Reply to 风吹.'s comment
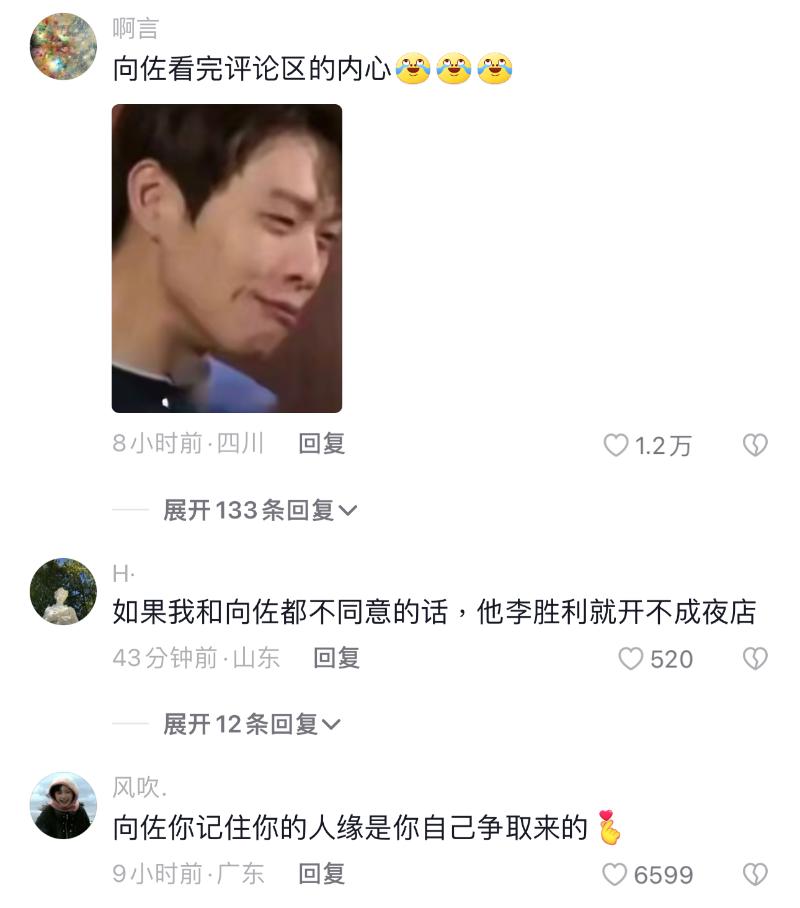Screen dimensions: 800x908 coord(321,874)
